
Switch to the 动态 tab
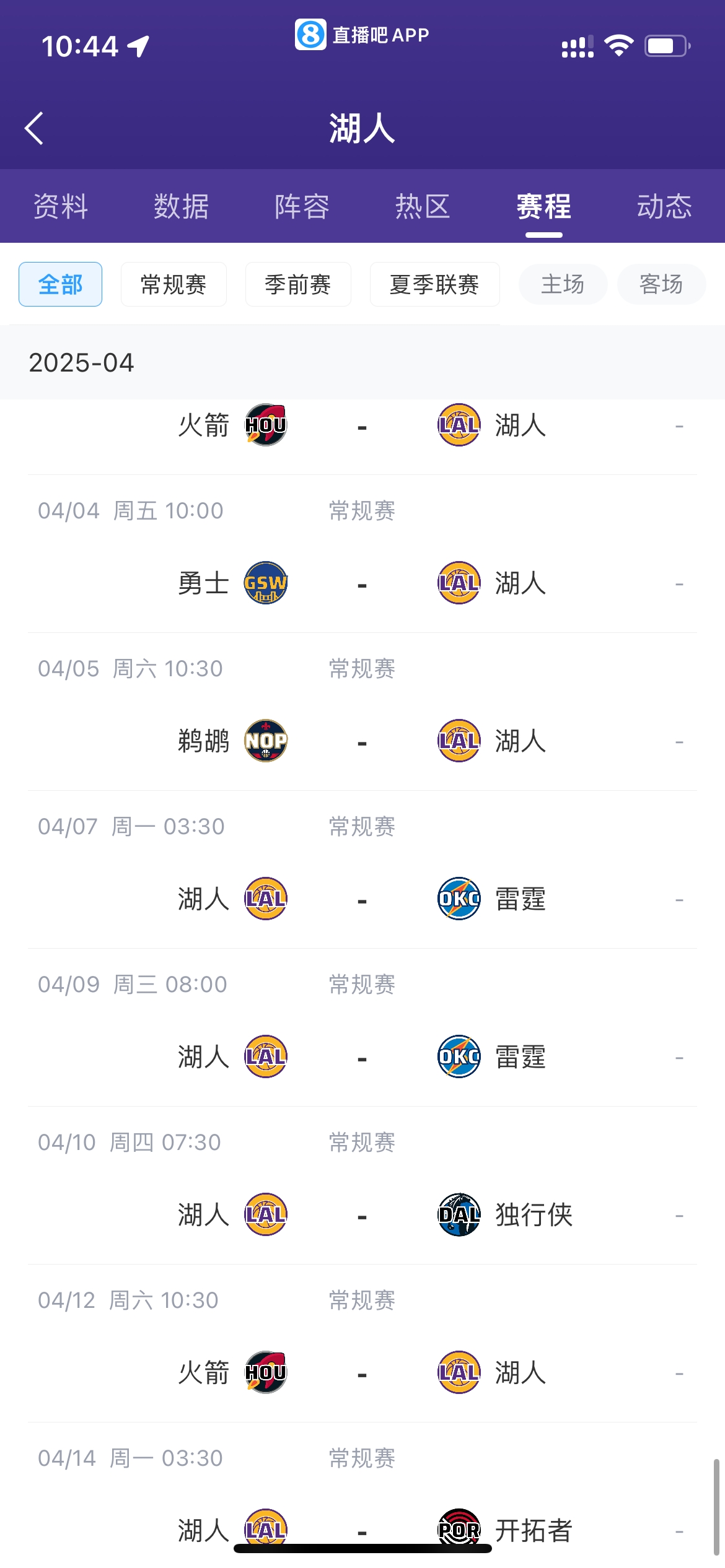click(664, 206)
